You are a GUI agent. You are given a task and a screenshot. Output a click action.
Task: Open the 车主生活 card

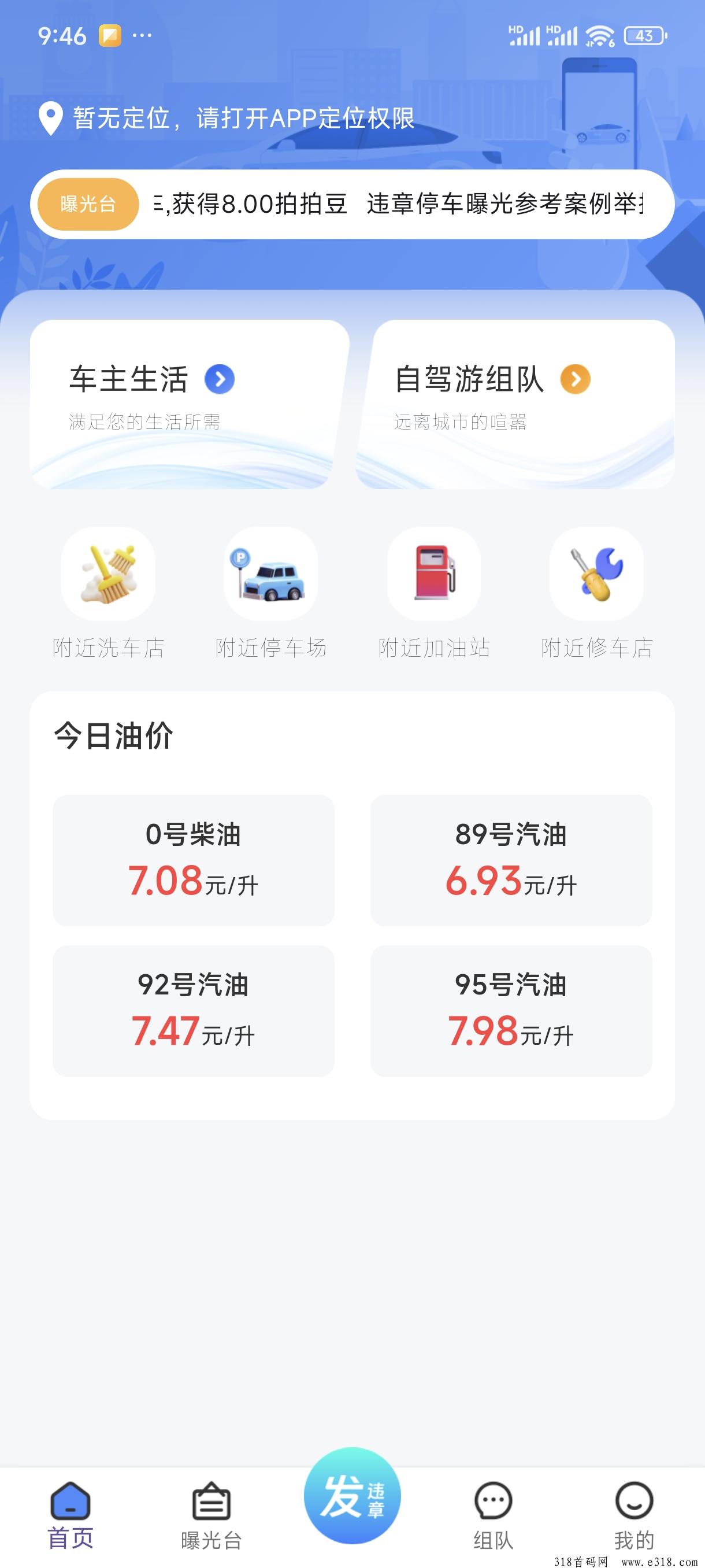pyautogui.click(x=189, y=404)
